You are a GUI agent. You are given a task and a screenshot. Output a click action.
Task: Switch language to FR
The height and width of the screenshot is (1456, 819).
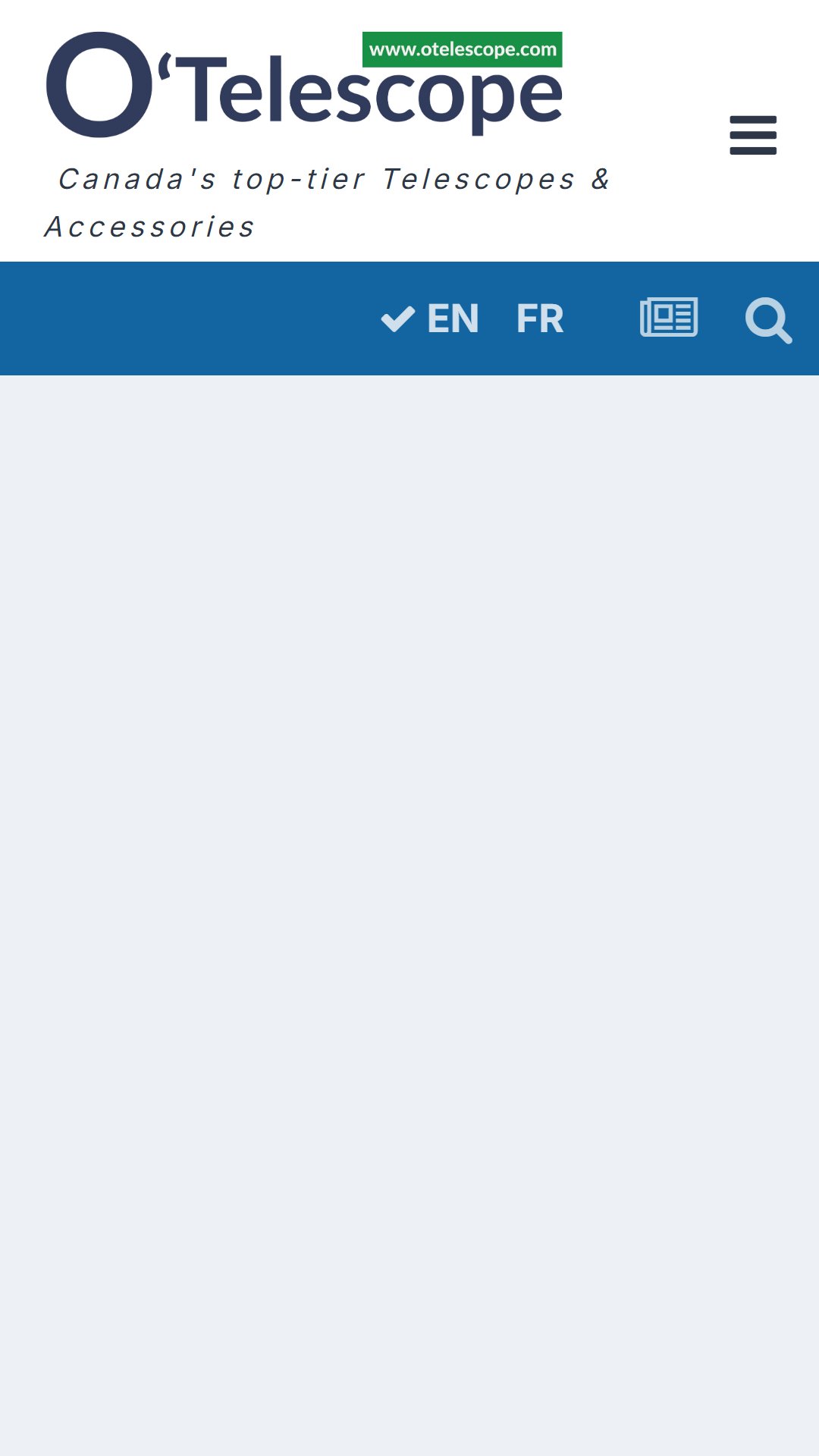tap(540, 318)
